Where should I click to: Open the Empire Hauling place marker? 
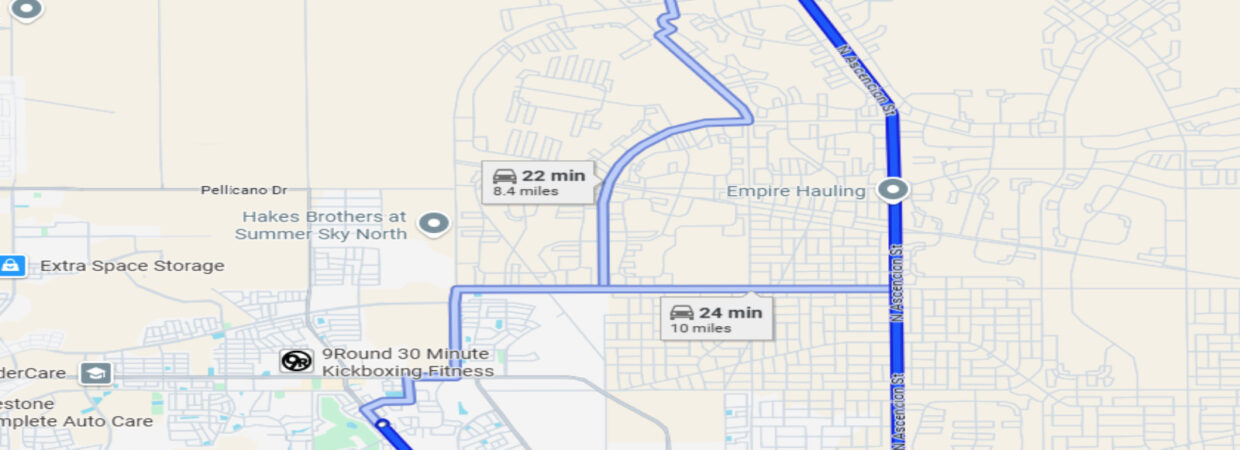(892, 190)
